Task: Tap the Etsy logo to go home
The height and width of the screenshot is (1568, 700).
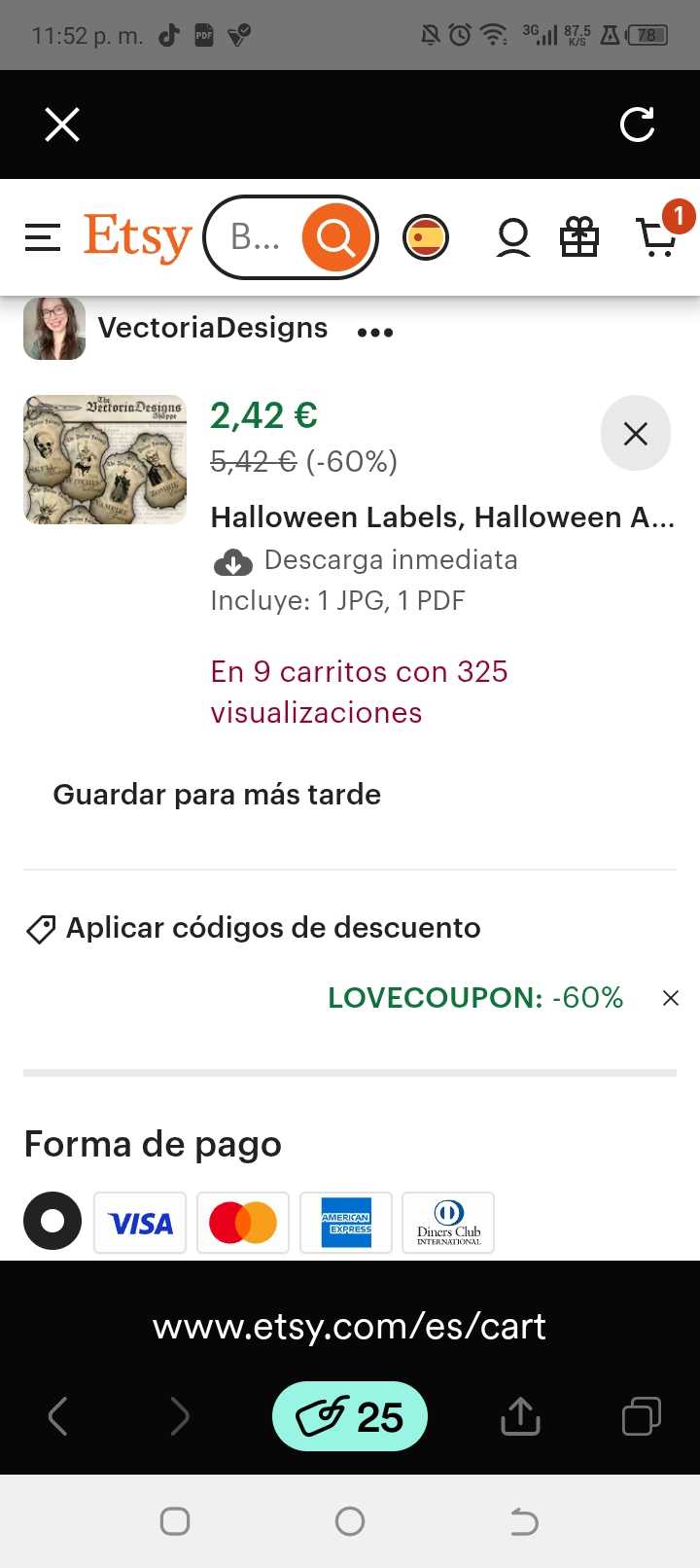Action: [136, 236]
